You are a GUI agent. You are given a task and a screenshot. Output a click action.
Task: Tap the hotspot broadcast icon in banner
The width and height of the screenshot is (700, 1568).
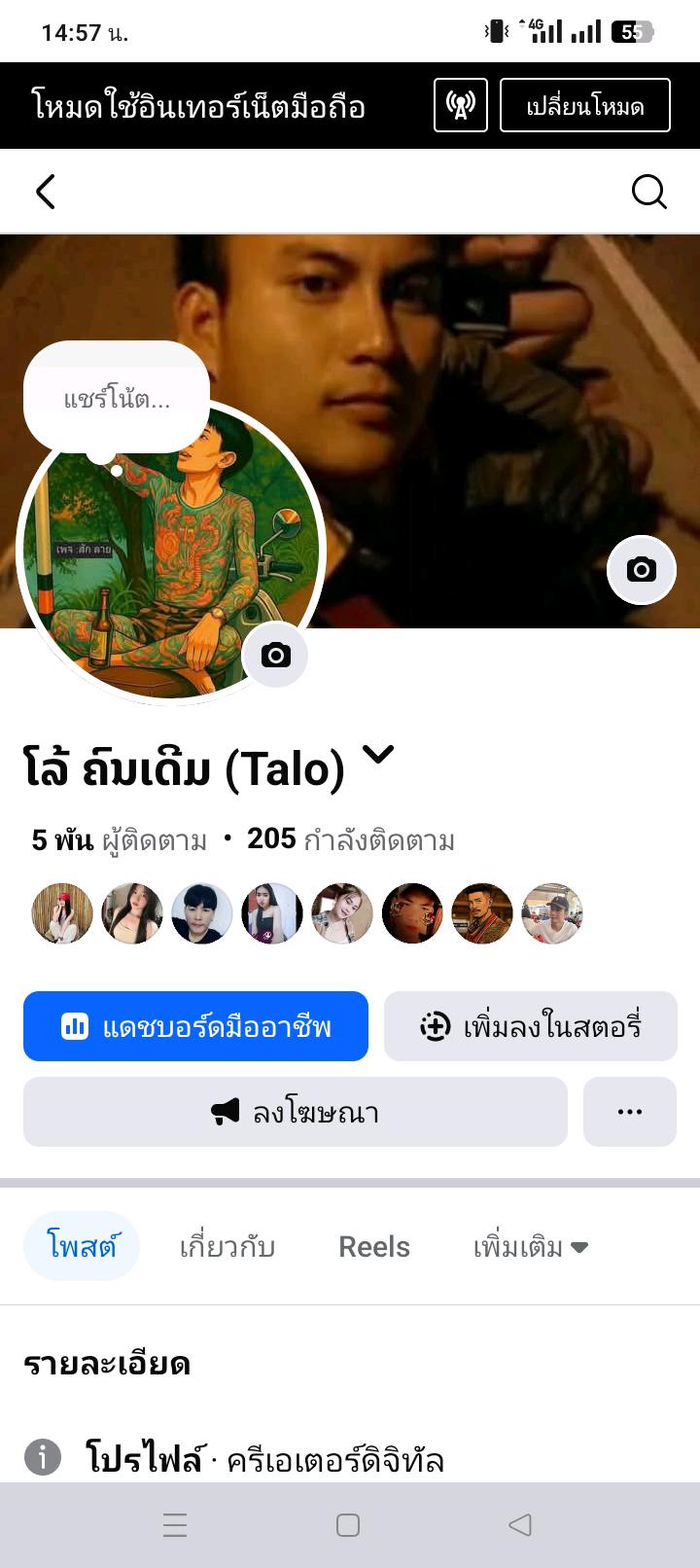tap(460, 105)
